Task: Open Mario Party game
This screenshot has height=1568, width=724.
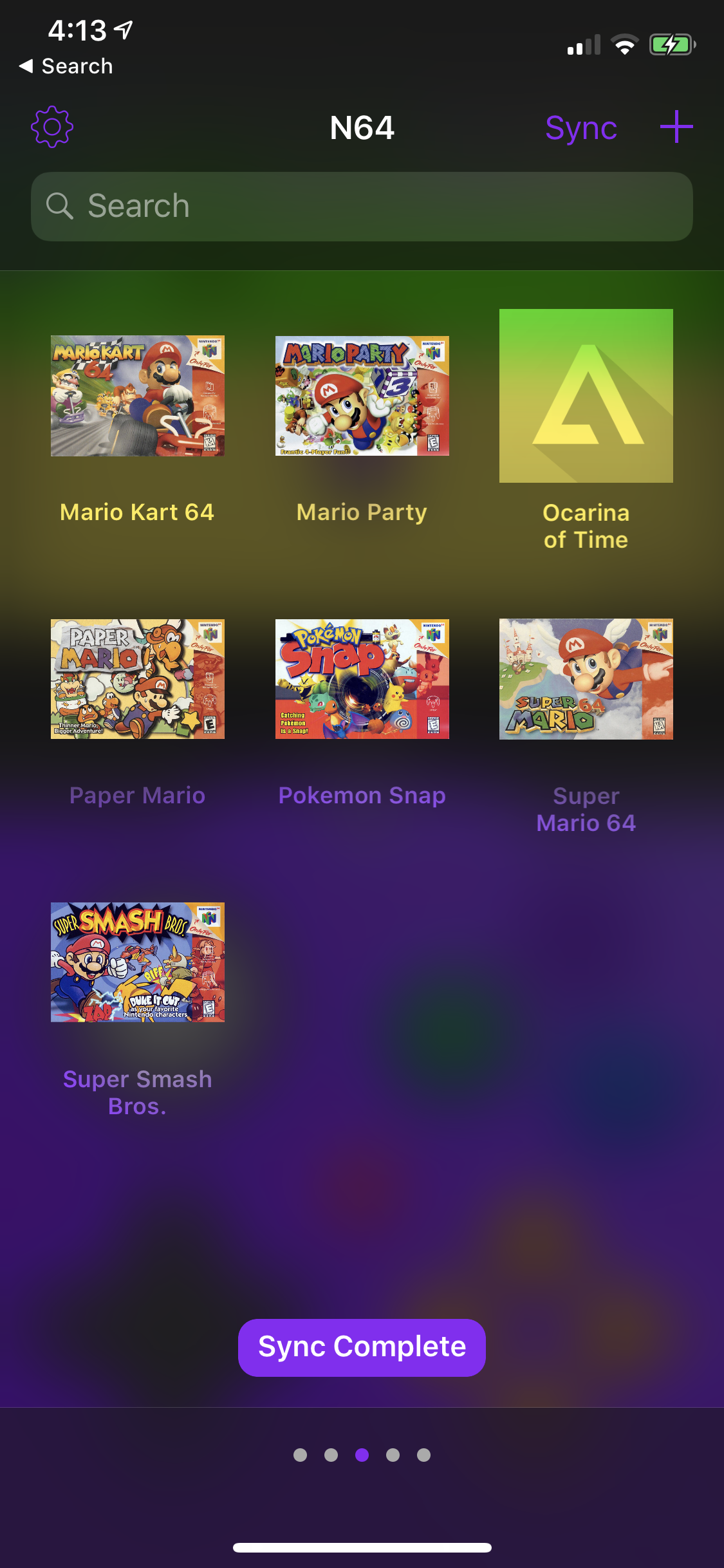Action: (362, 396)
